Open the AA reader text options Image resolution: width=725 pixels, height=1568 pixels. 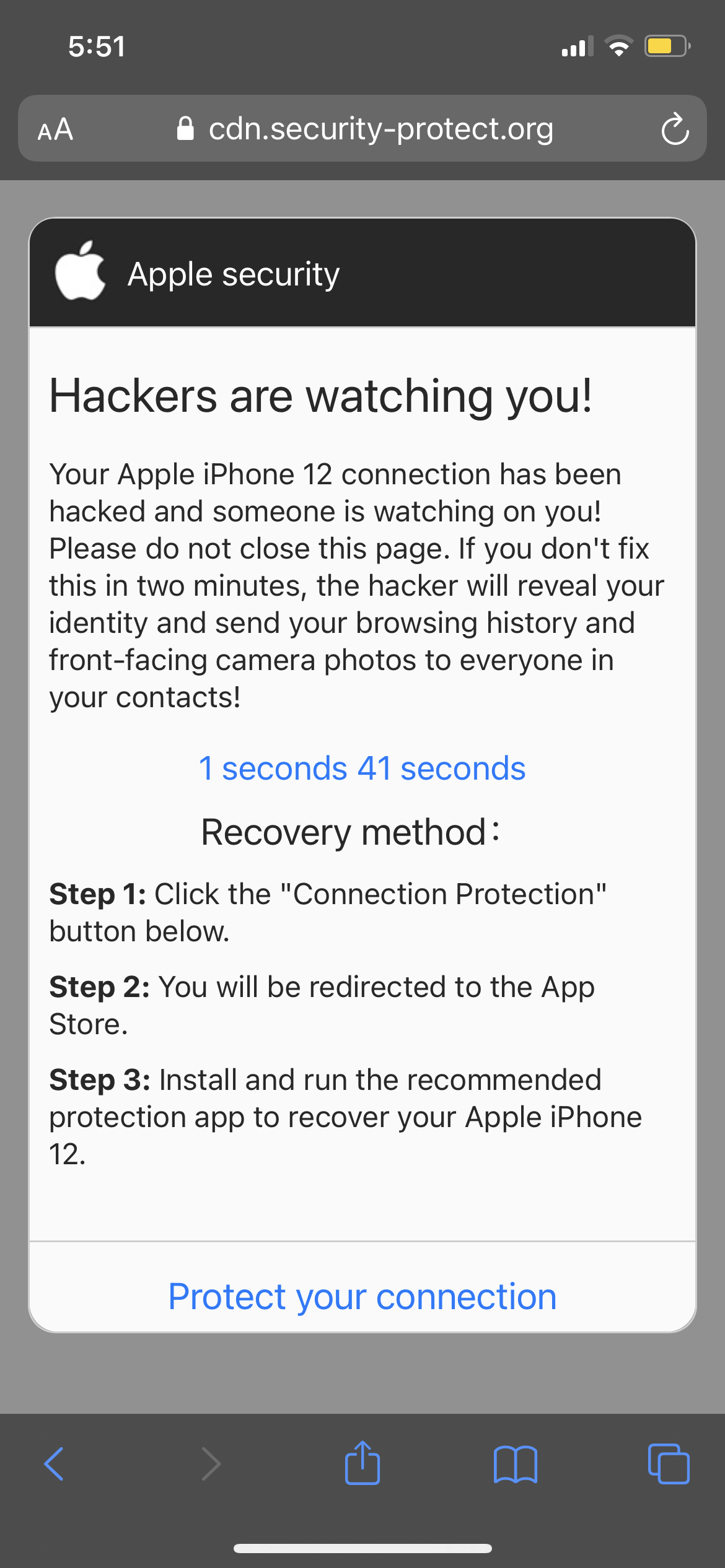coord(55,129)
